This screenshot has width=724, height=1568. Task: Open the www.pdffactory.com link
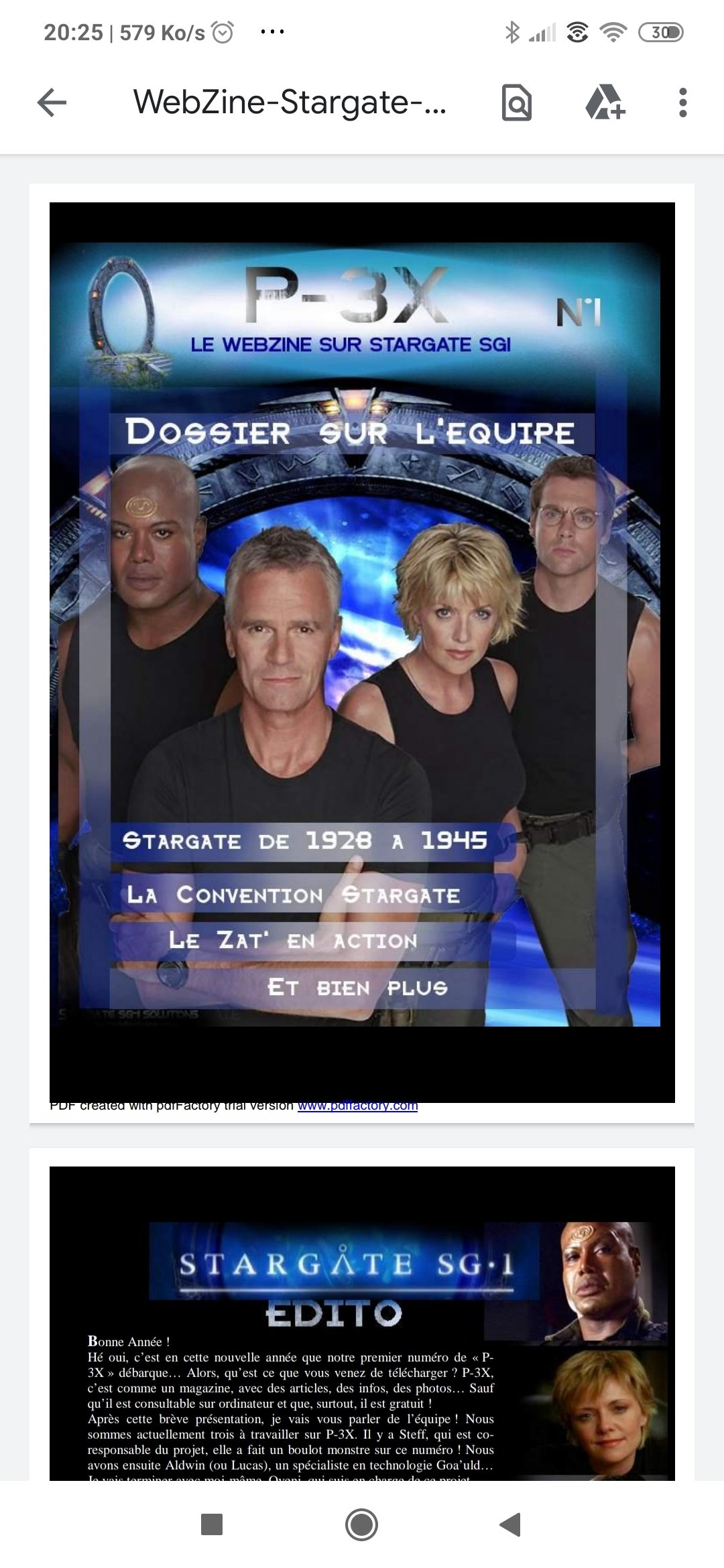(357, 1106)
